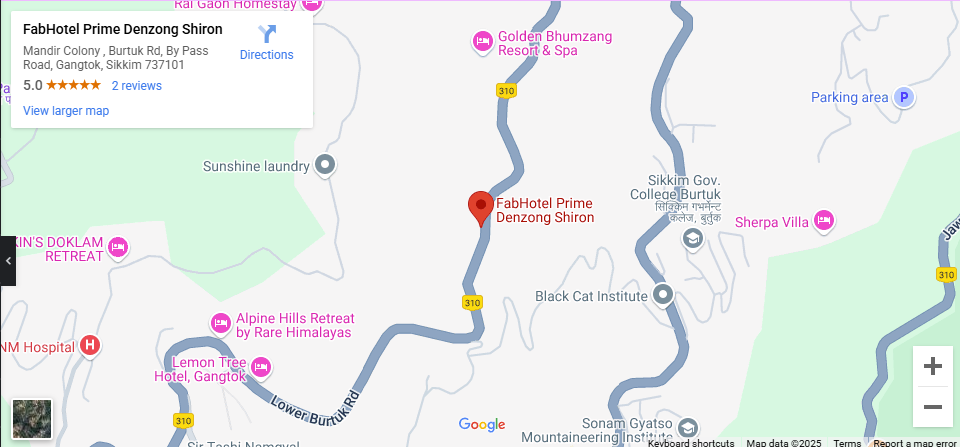Open View larger map link
This screenshot has height=447, width=960.
coord(66,111)
